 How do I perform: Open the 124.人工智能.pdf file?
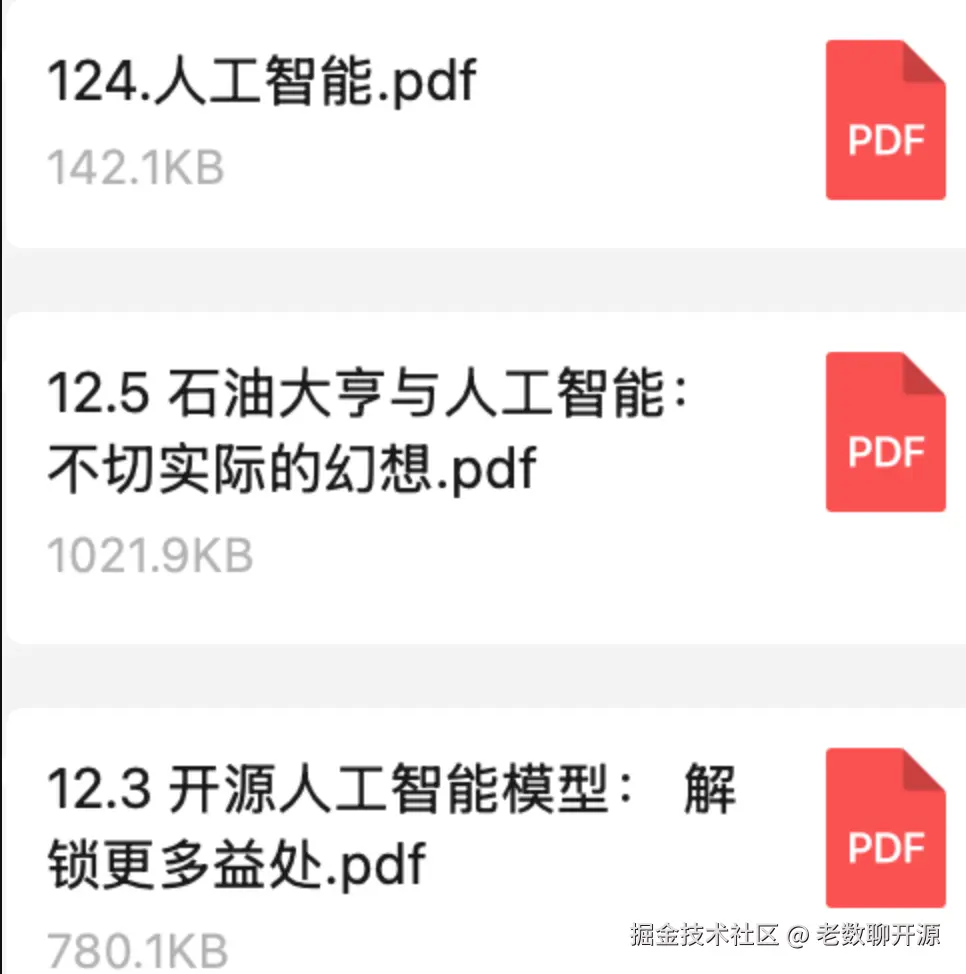262,84
